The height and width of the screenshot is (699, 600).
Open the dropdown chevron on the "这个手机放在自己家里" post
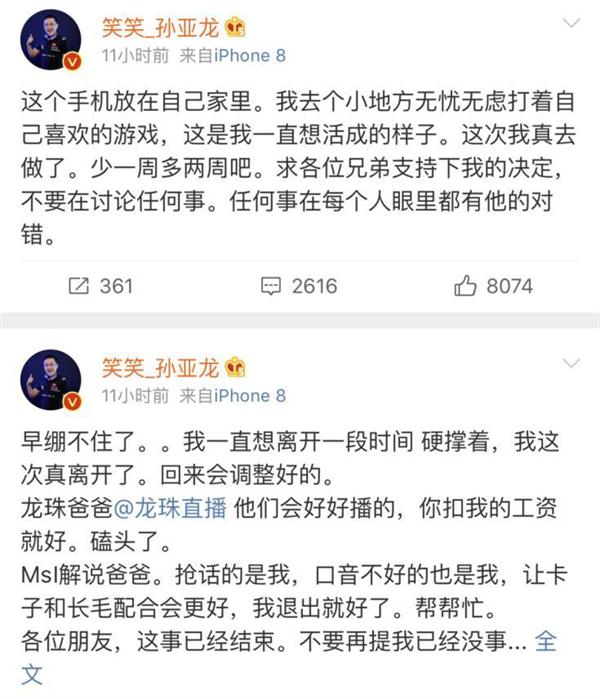pos(571,22)
